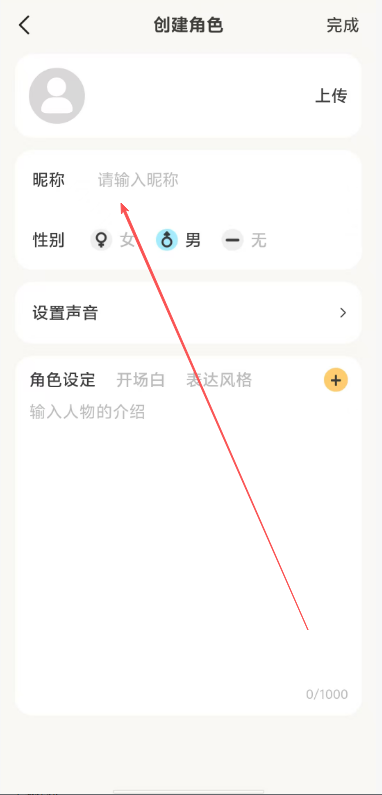Viewport: 382px width, 795px height.
Task: Select 男 as gender
Action: 179,240
